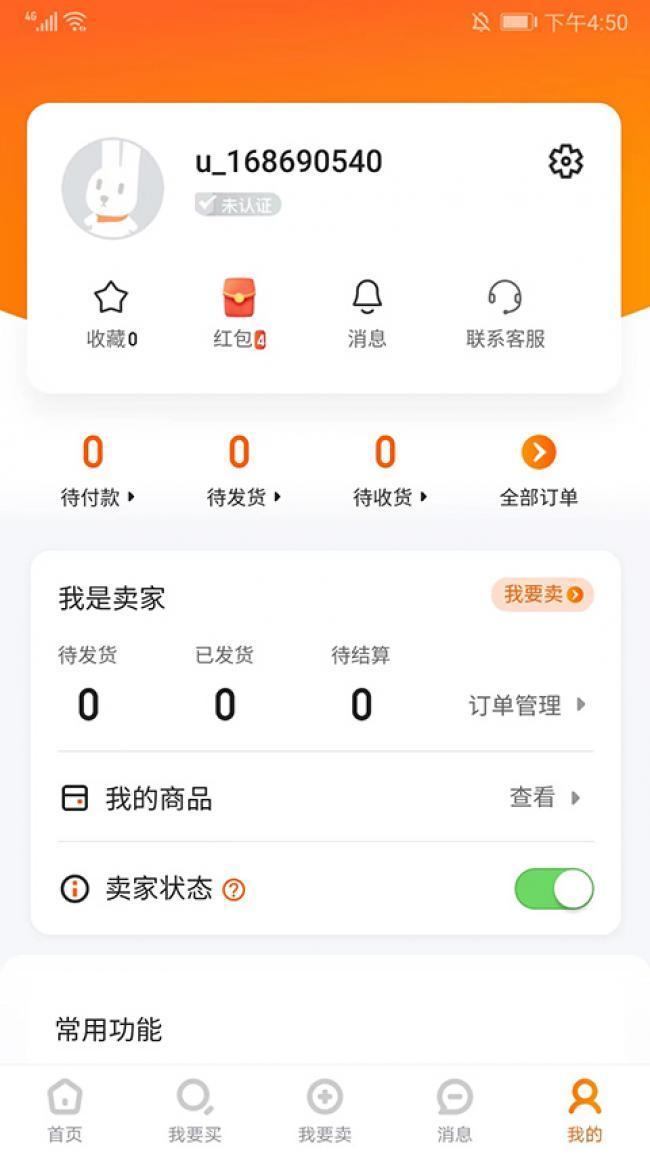The image size is (650, 1155).
Task: Switch to the 首页 home tab
Action: 65,1110
